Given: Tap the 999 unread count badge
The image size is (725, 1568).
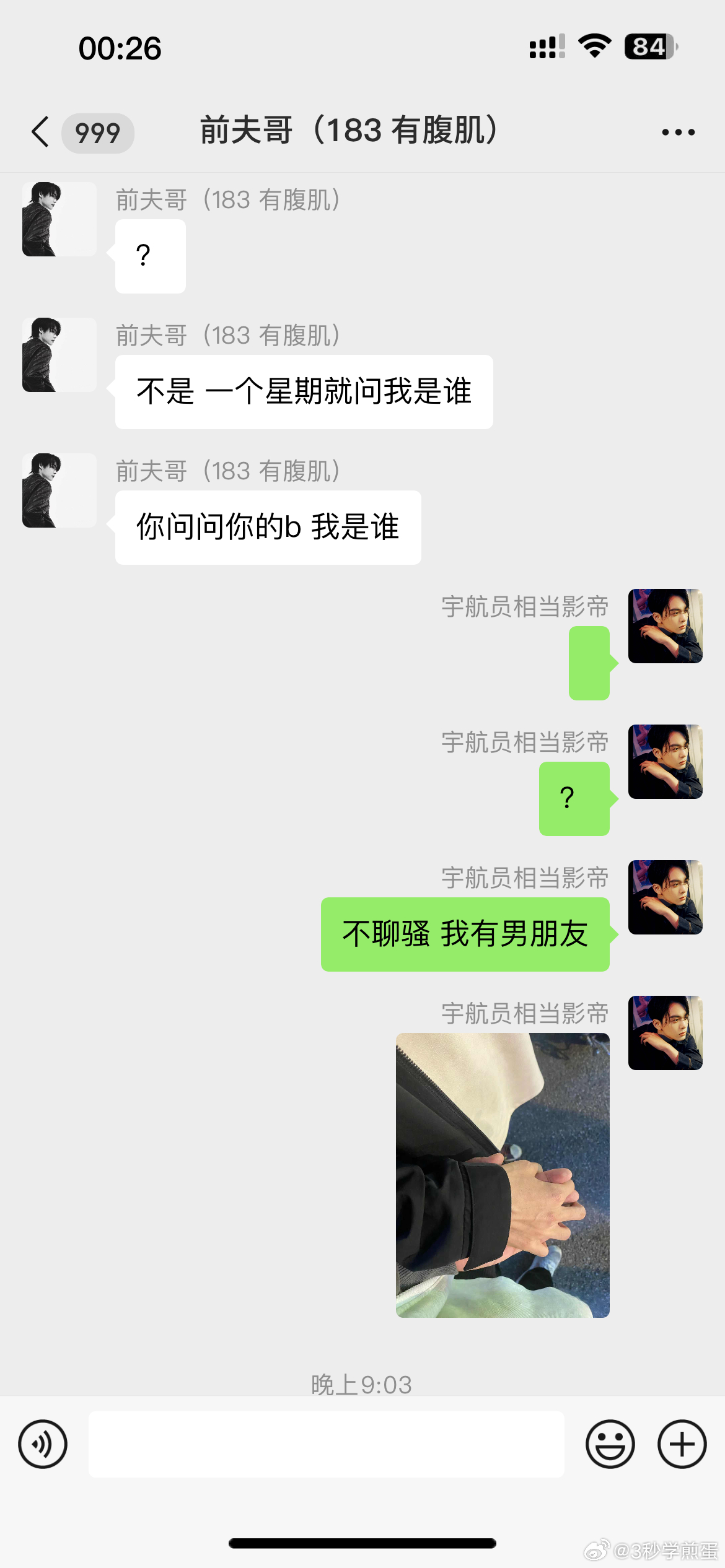Looking at the screenshot, I should pyautogui.click(x=97, y=133).
